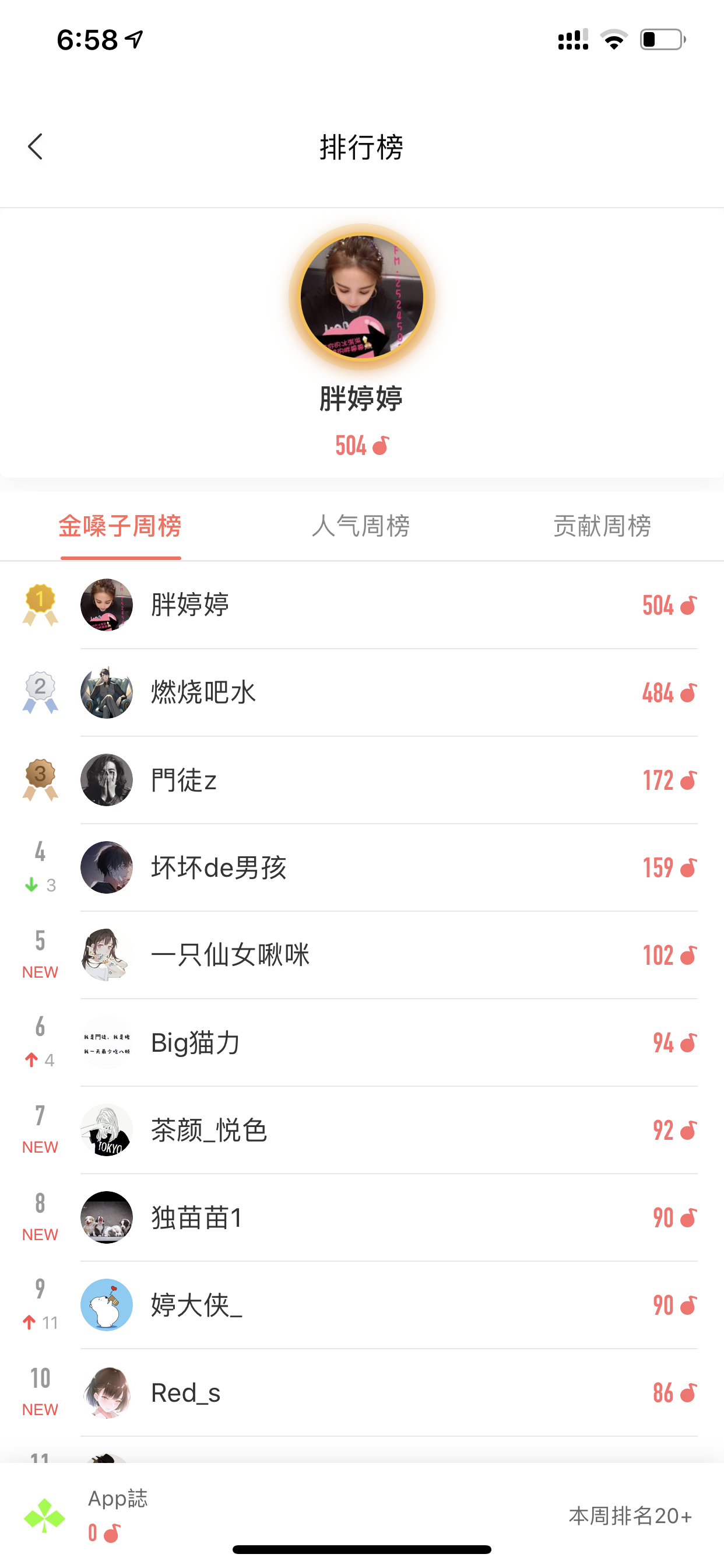Open my own ranking bar App誌
This screenshot has width=724, height=1568.
[x=362, y=1515]
